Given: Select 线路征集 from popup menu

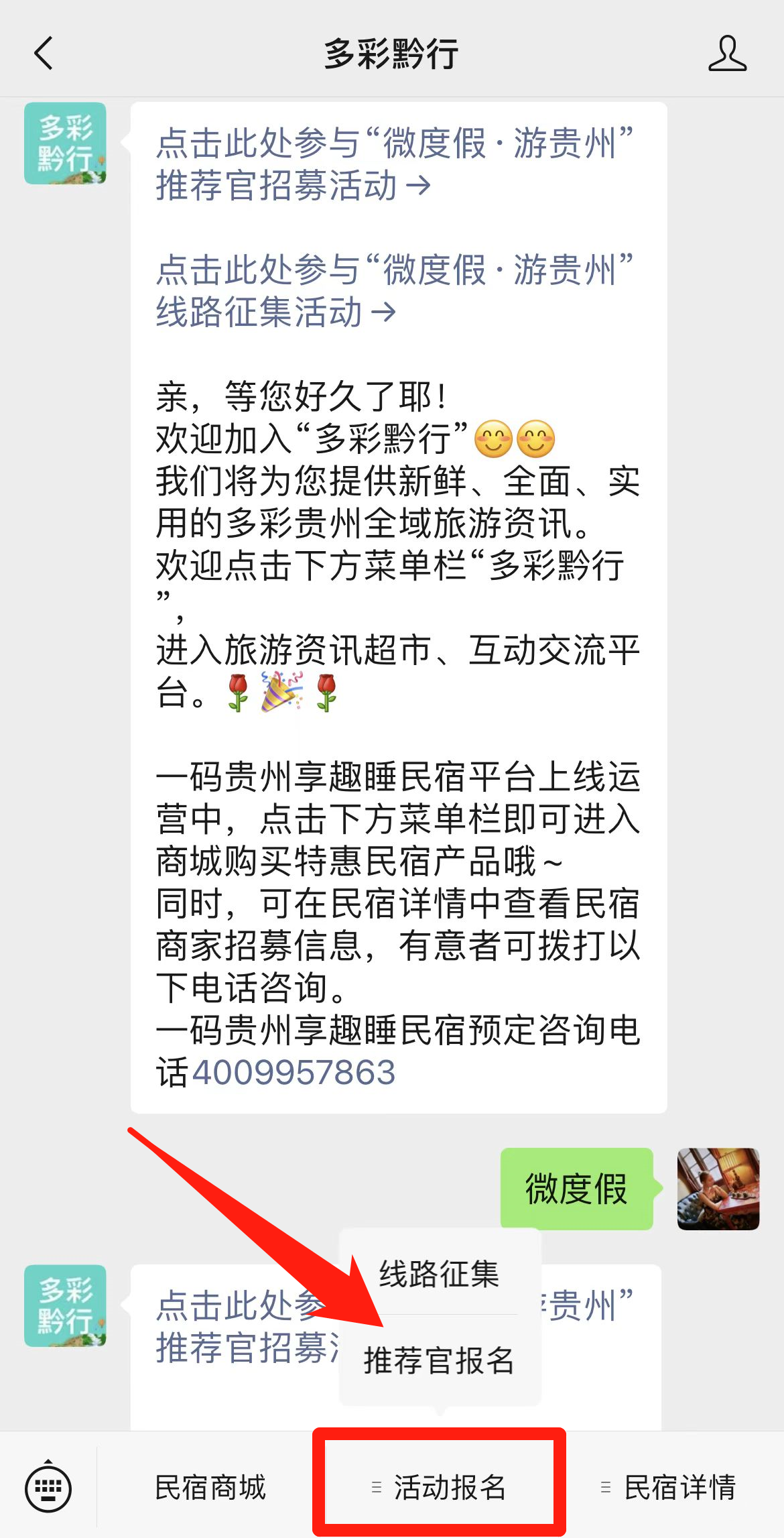Looking at the screenshot, I should (x=440, y=1274).
